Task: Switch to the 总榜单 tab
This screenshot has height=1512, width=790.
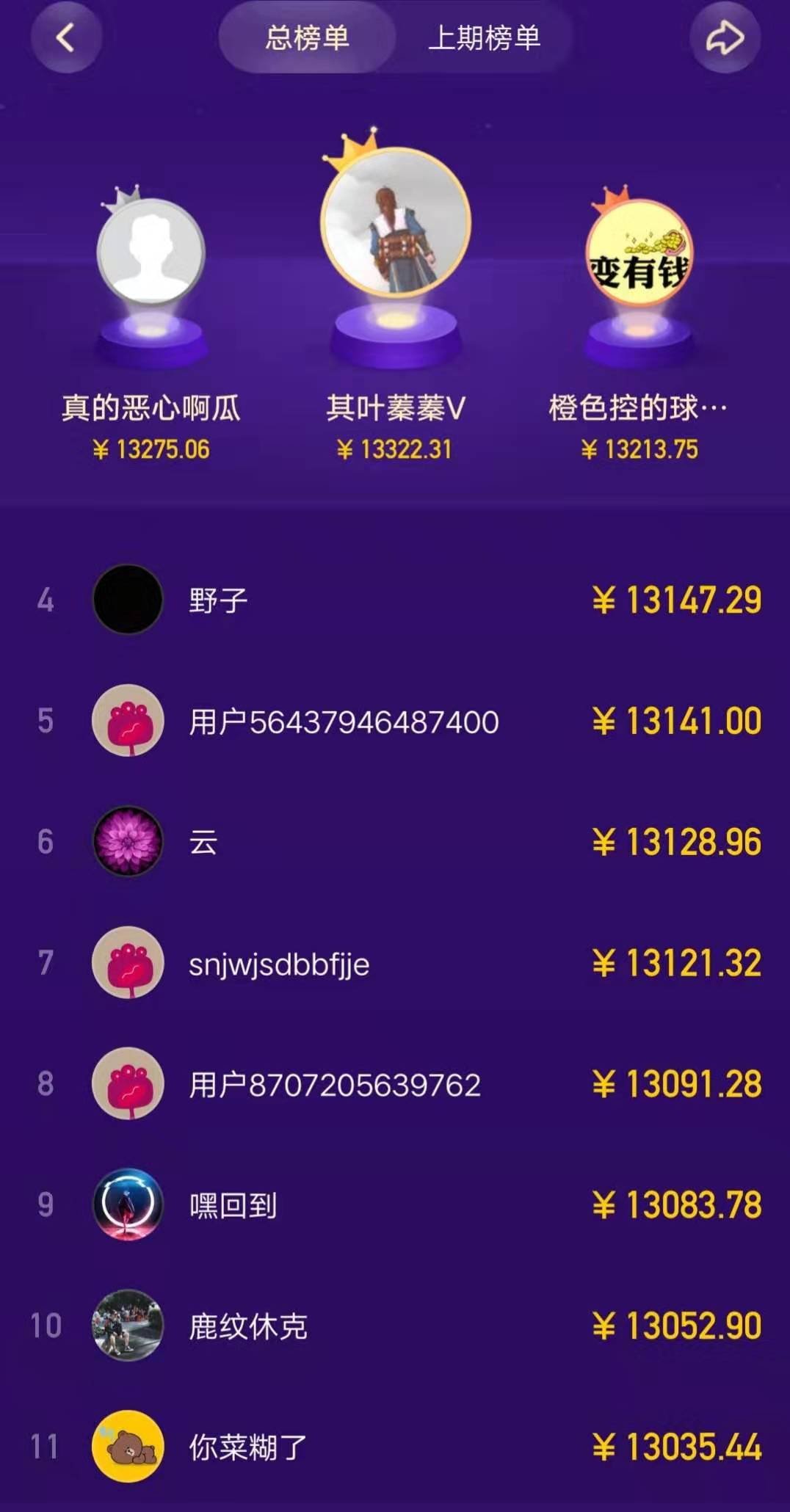Action: (307, 37)
